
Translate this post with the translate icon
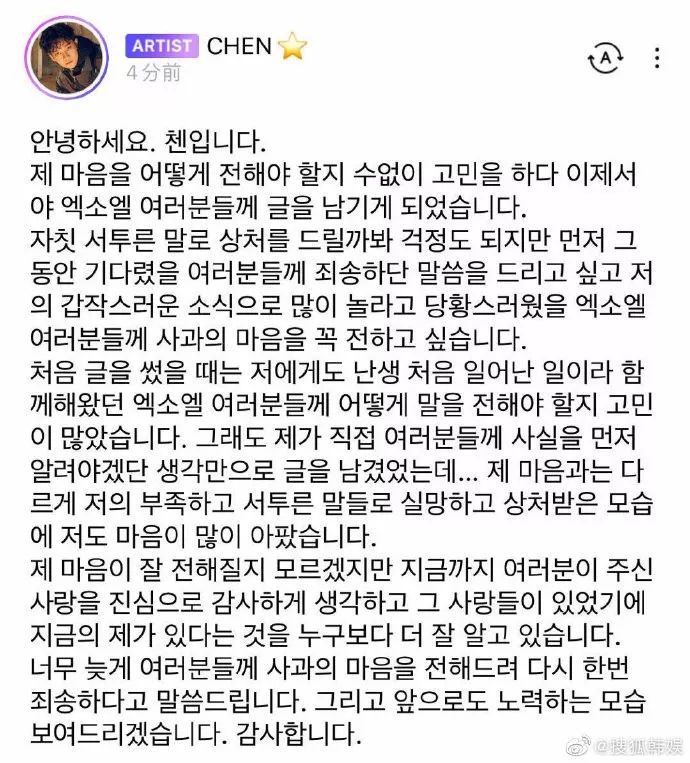pos(606,58)
